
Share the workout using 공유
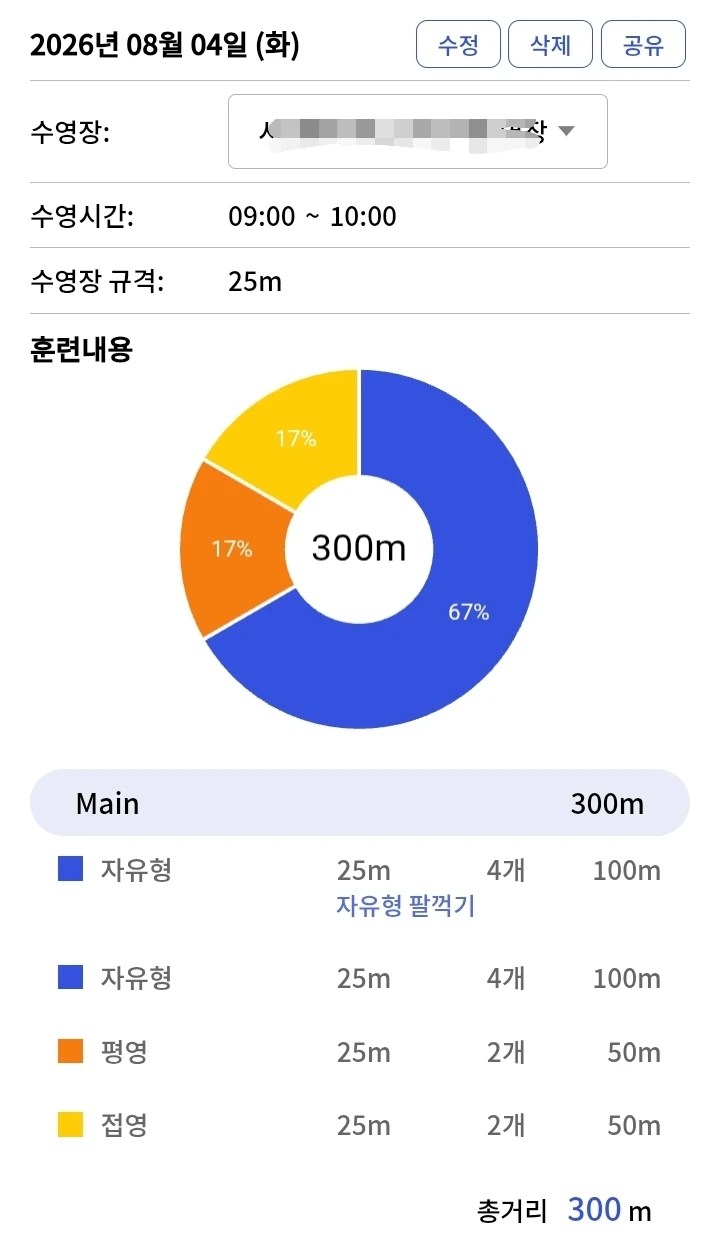coord(643,45)
